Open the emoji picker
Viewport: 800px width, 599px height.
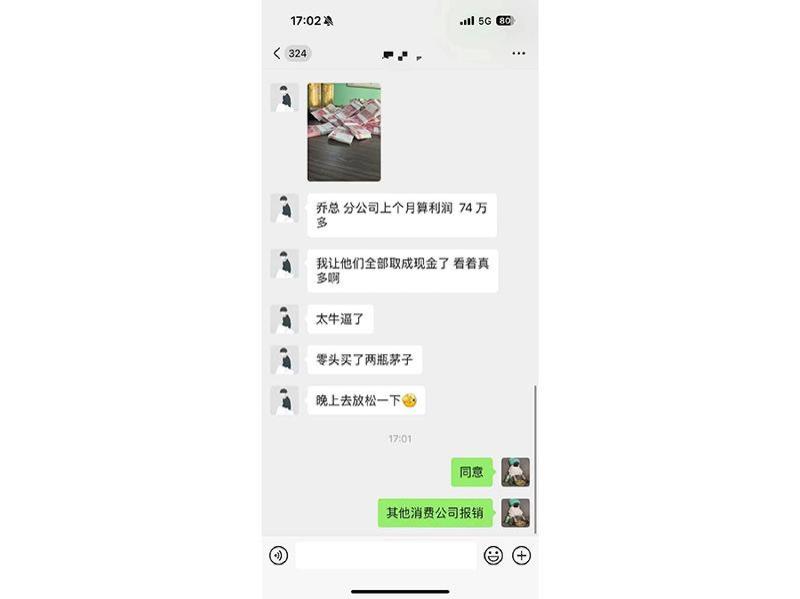(x=493, y=555)
